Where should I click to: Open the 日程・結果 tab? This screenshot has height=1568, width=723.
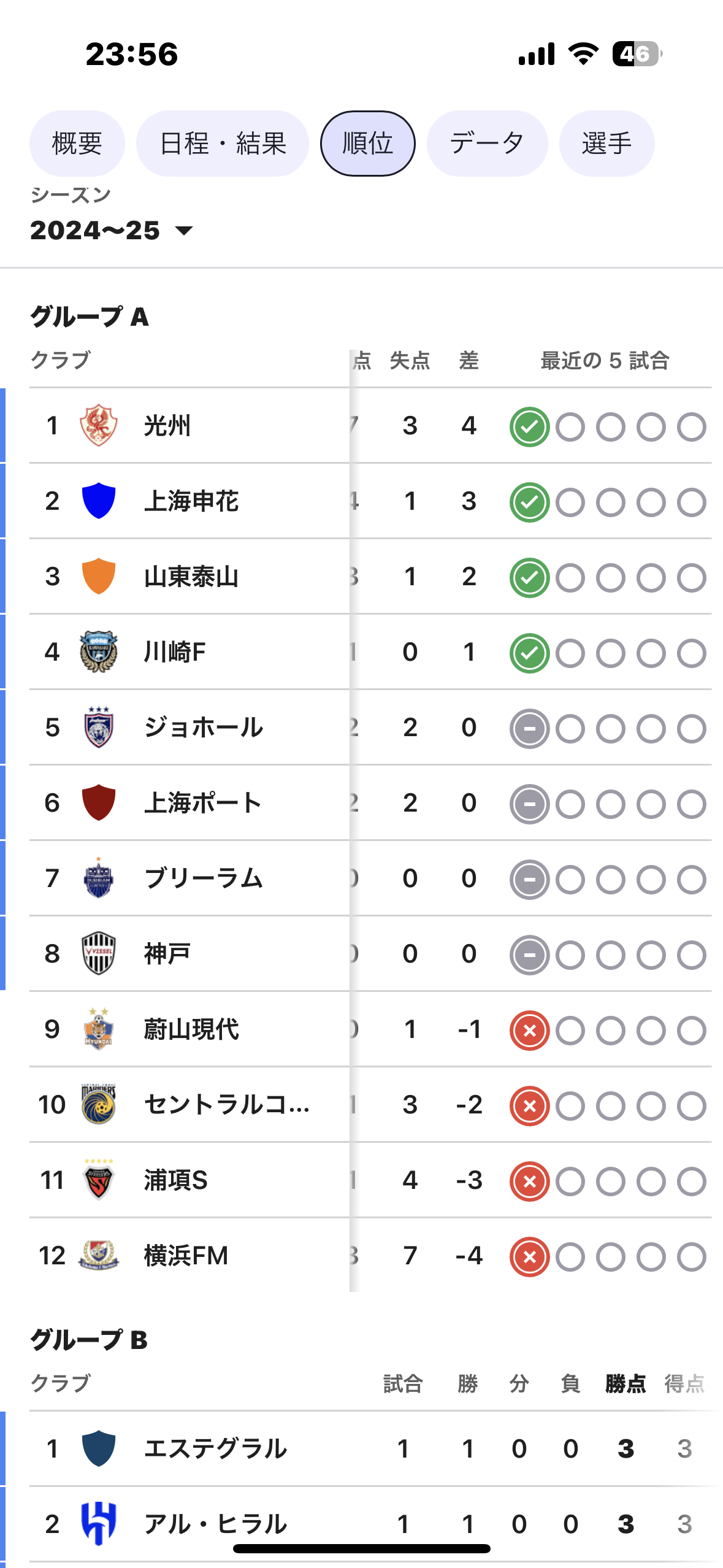[223, 144]
